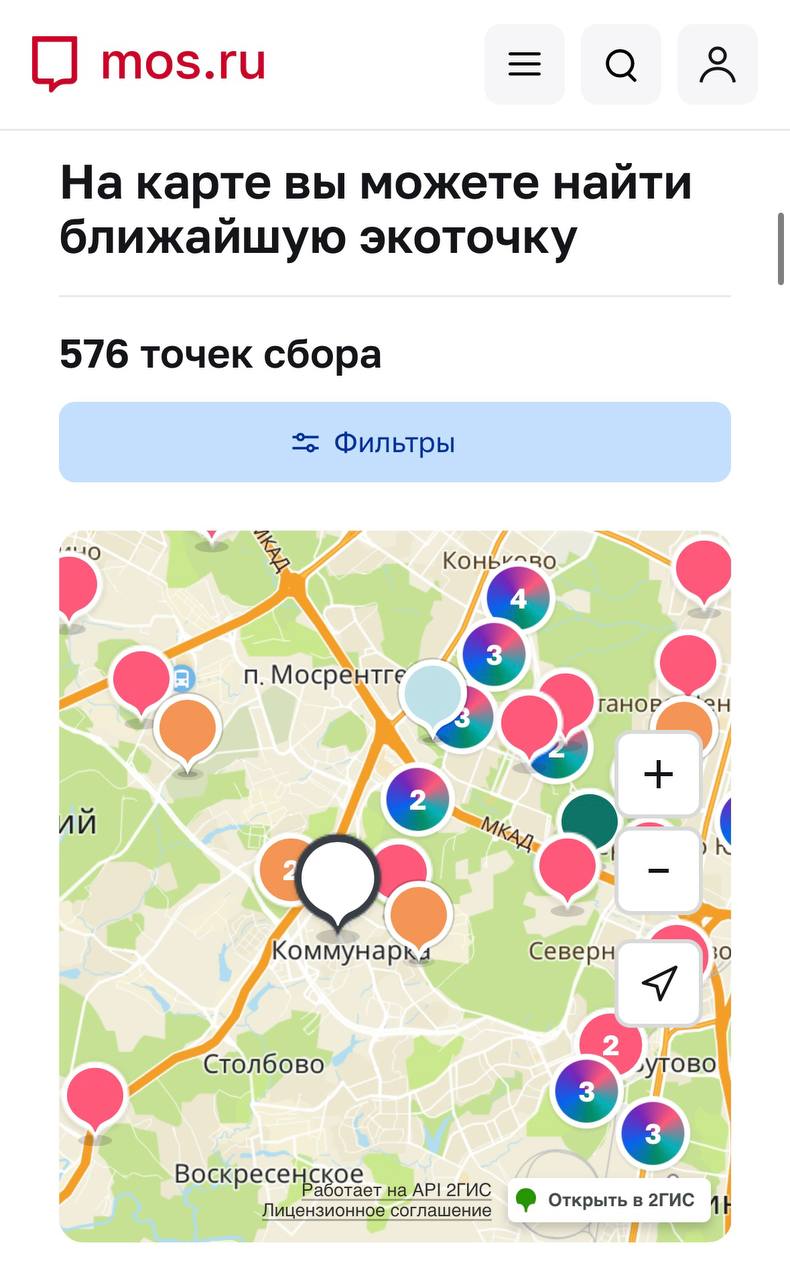Go to mos.ru home via logo

tap(149, 62)
